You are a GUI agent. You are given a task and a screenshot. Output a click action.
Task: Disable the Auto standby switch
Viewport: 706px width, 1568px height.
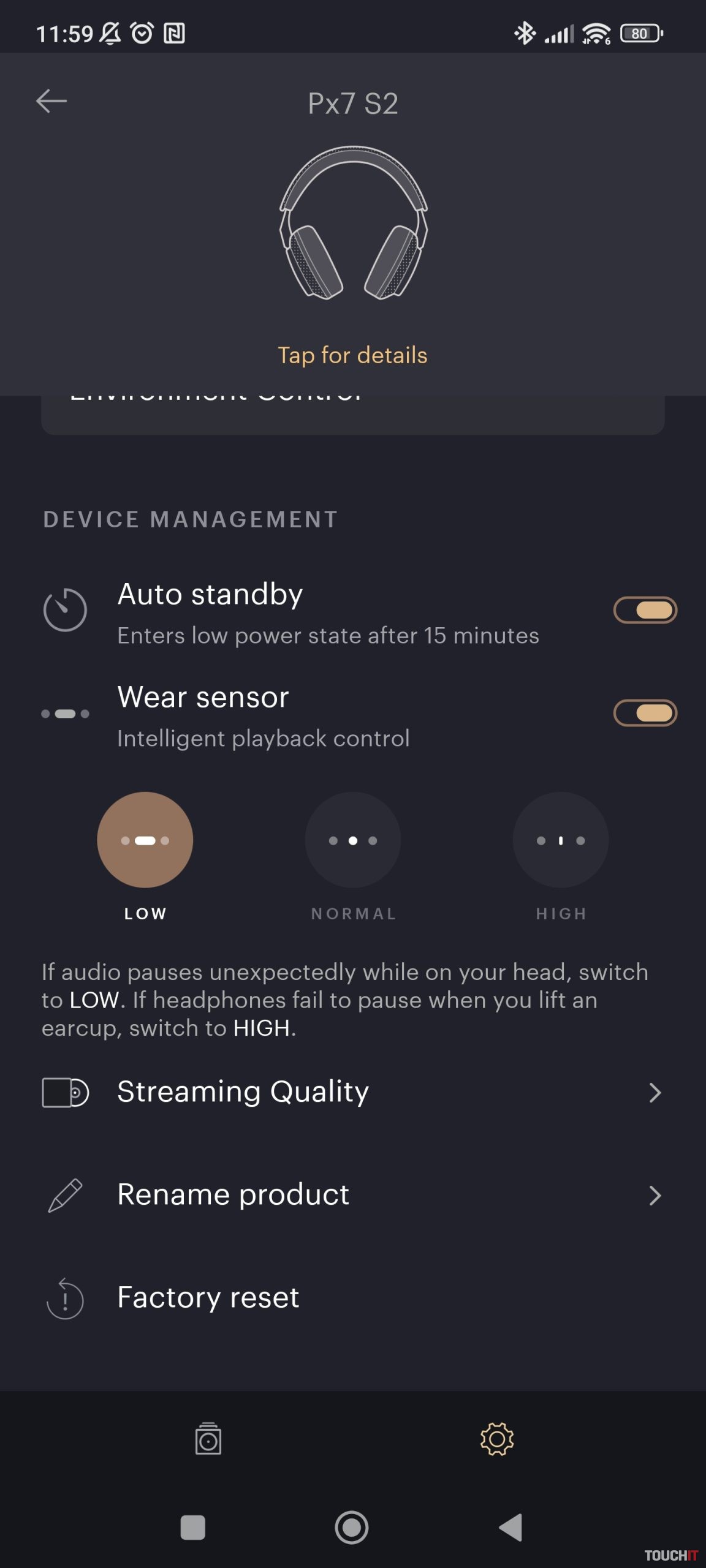point(645,610)
